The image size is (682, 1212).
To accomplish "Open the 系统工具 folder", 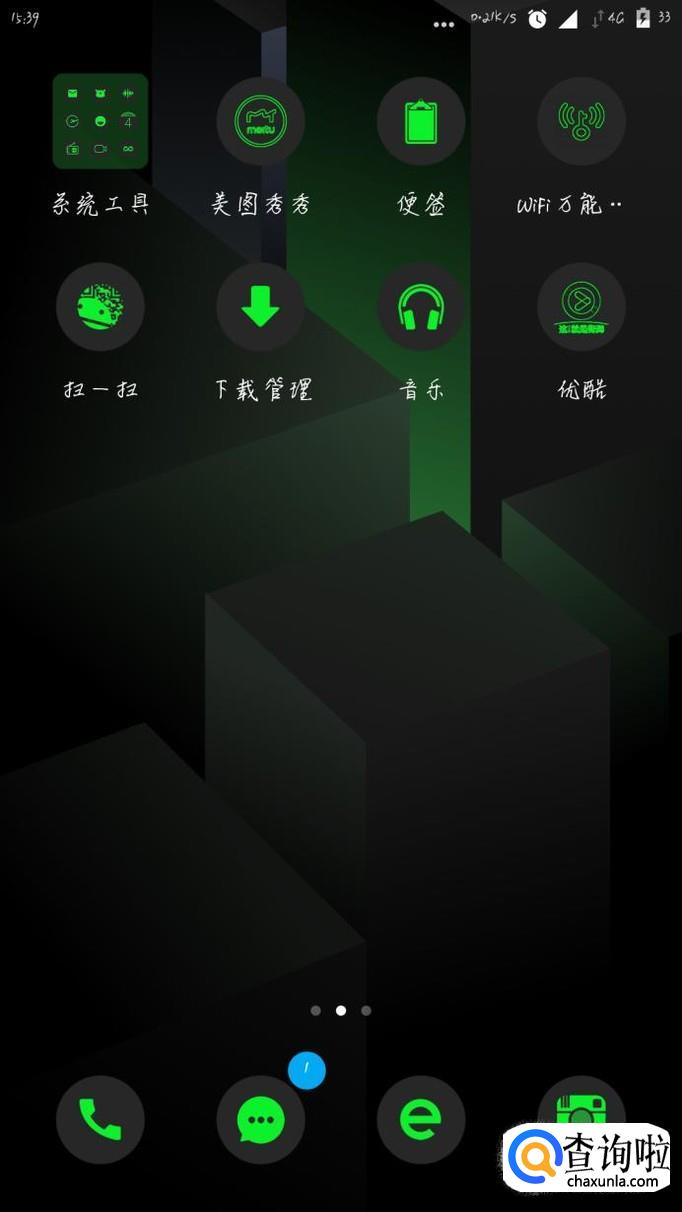I will (100, 121).
